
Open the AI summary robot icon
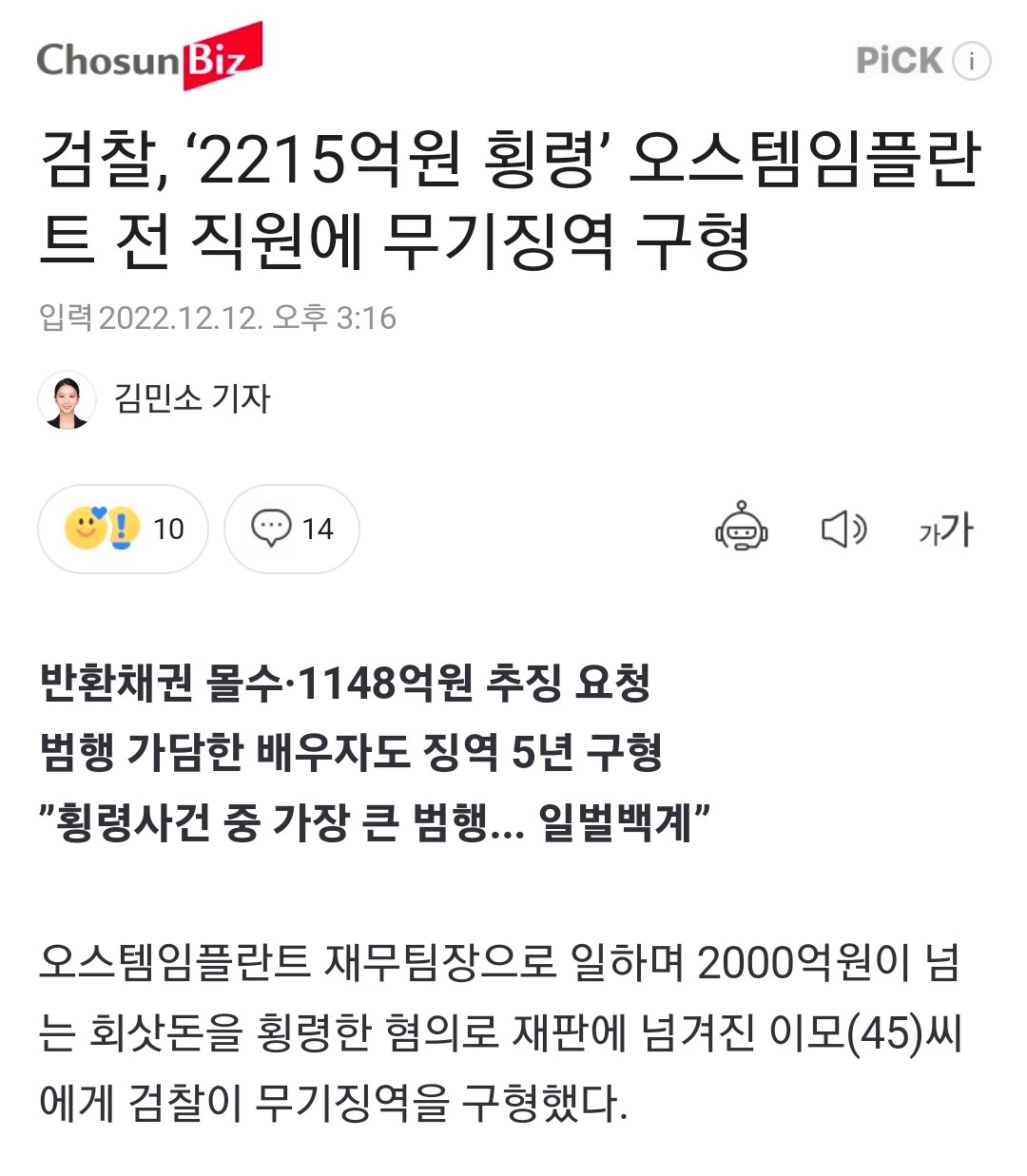click(x=742, y=528)
